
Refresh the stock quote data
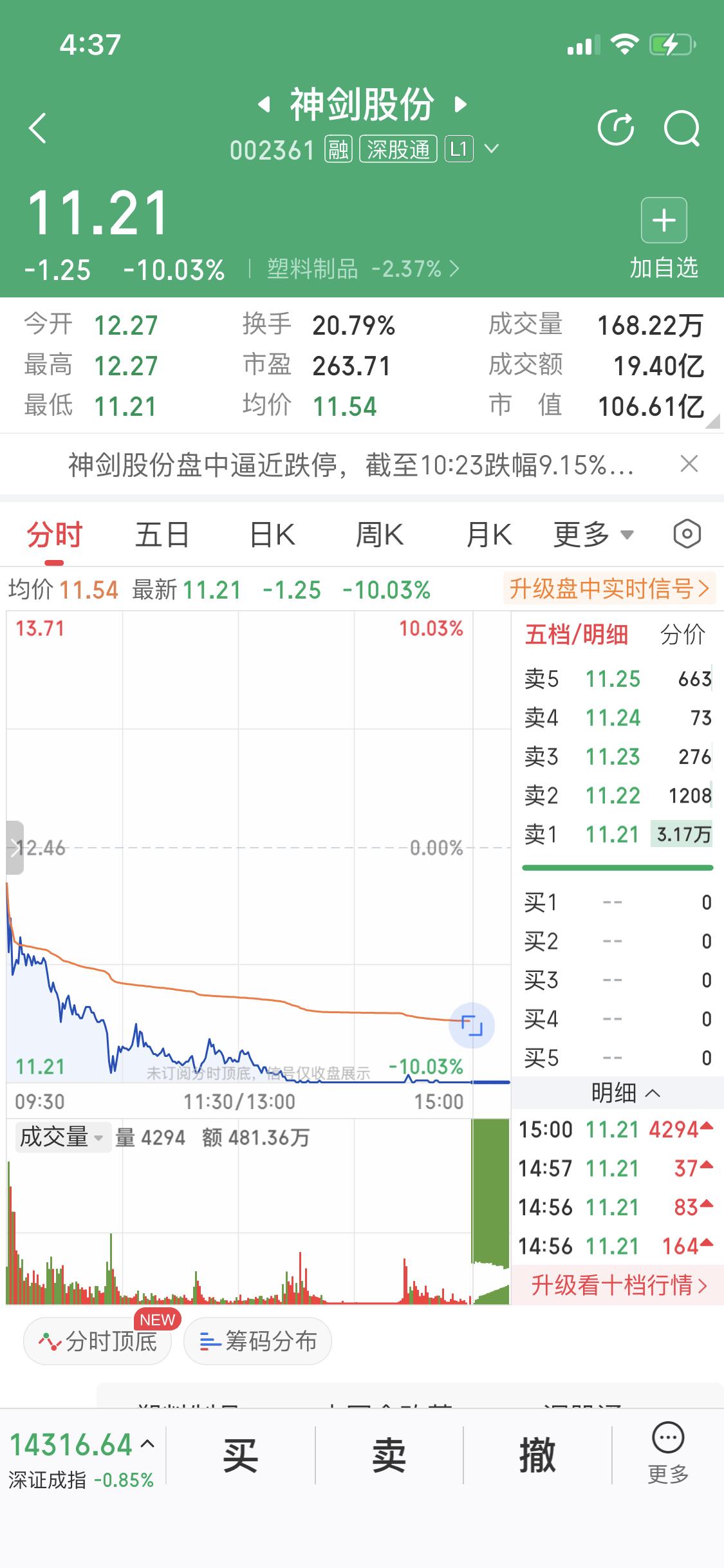[x=617, y=127]
